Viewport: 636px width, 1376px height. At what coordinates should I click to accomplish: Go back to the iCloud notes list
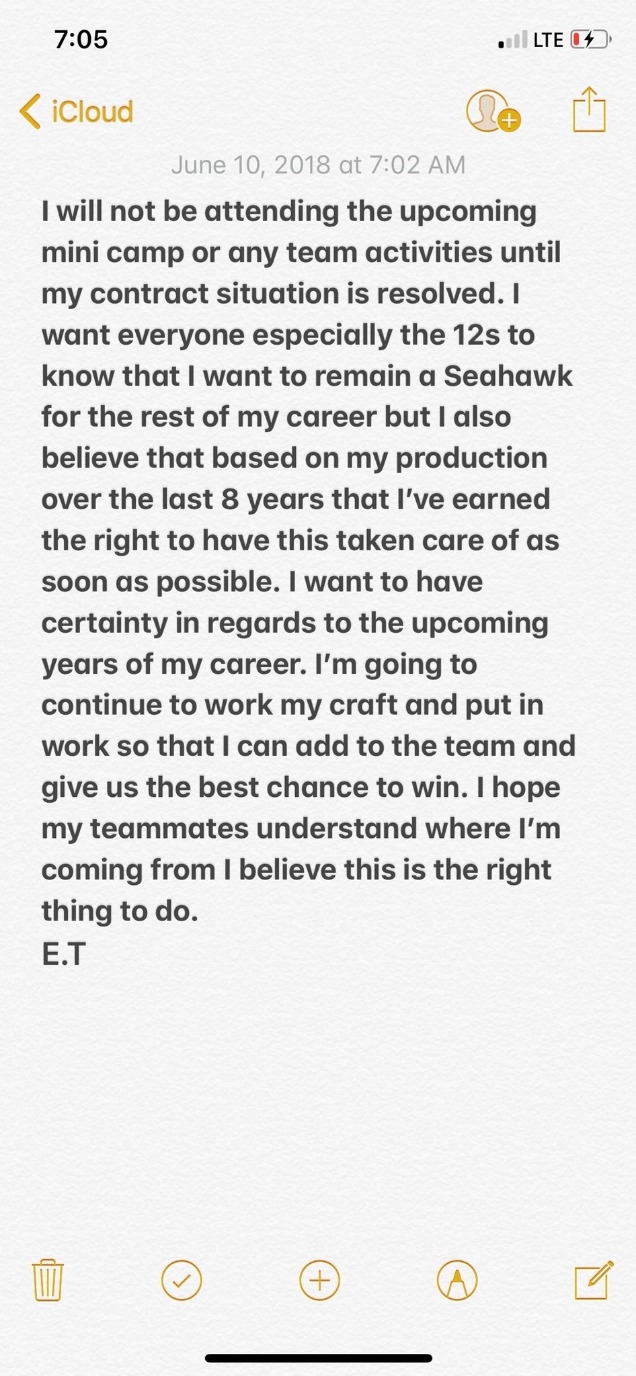[x=76, y=111]
